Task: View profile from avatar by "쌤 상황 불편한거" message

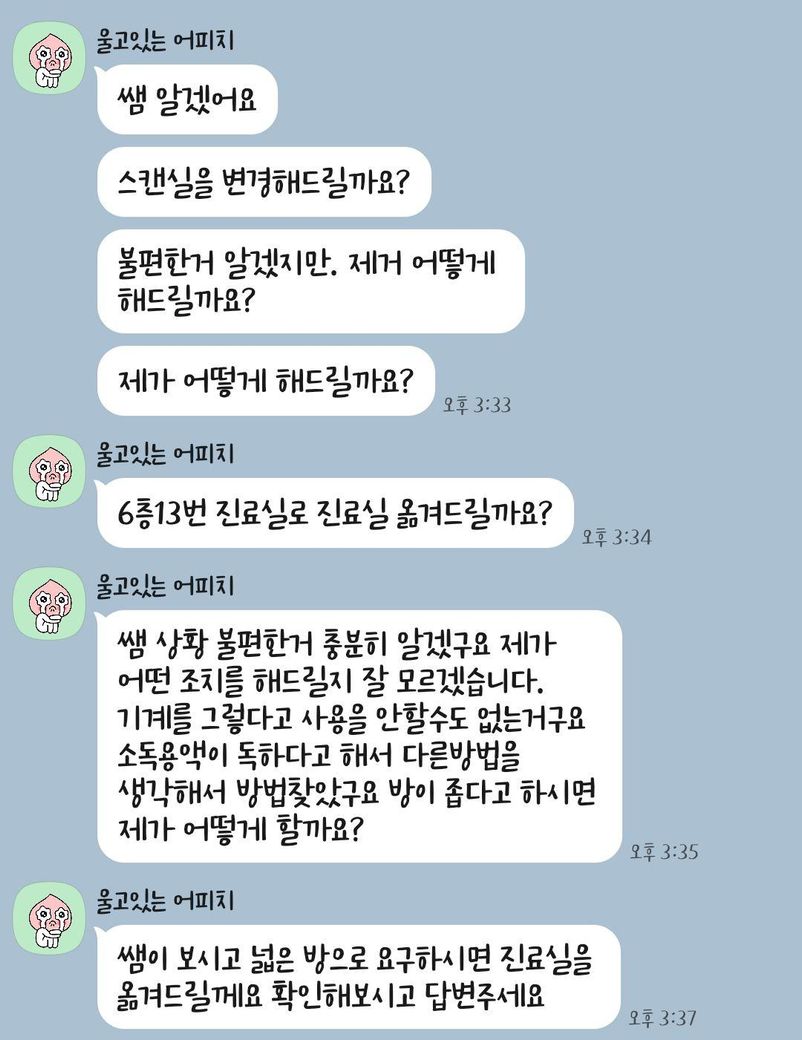Action: click(x=47, y=601)
